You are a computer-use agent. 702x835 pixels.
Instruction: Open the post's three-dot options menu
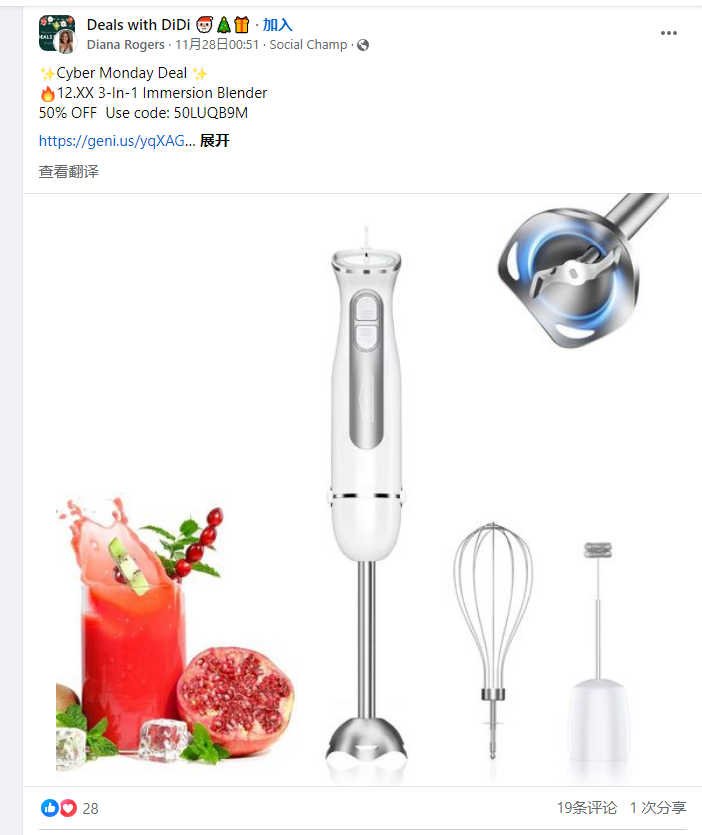click(x=669, y=33)
